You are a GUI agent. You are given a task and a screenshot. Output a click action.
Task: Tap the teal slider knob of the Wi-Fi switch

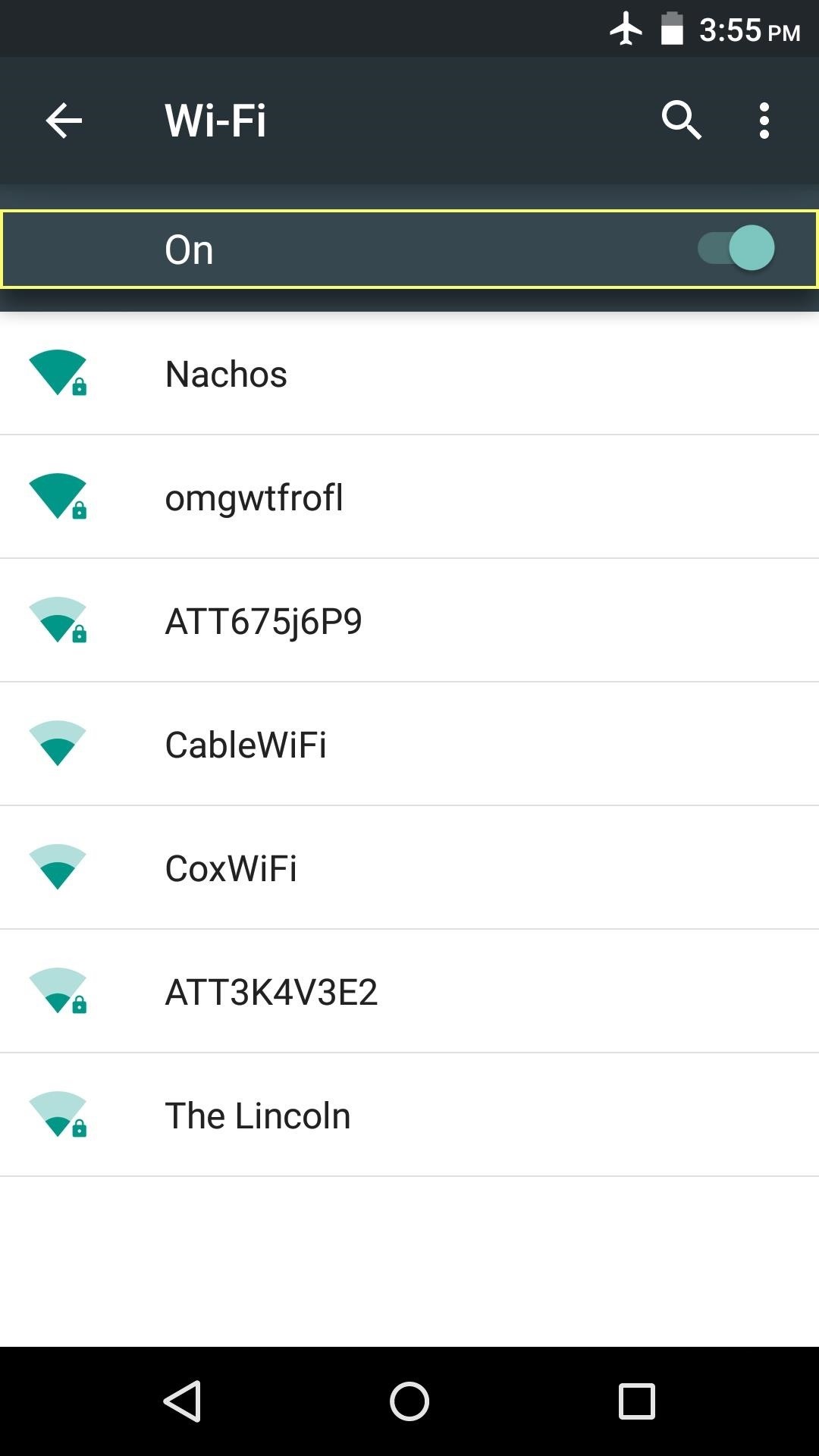(749, 247)
